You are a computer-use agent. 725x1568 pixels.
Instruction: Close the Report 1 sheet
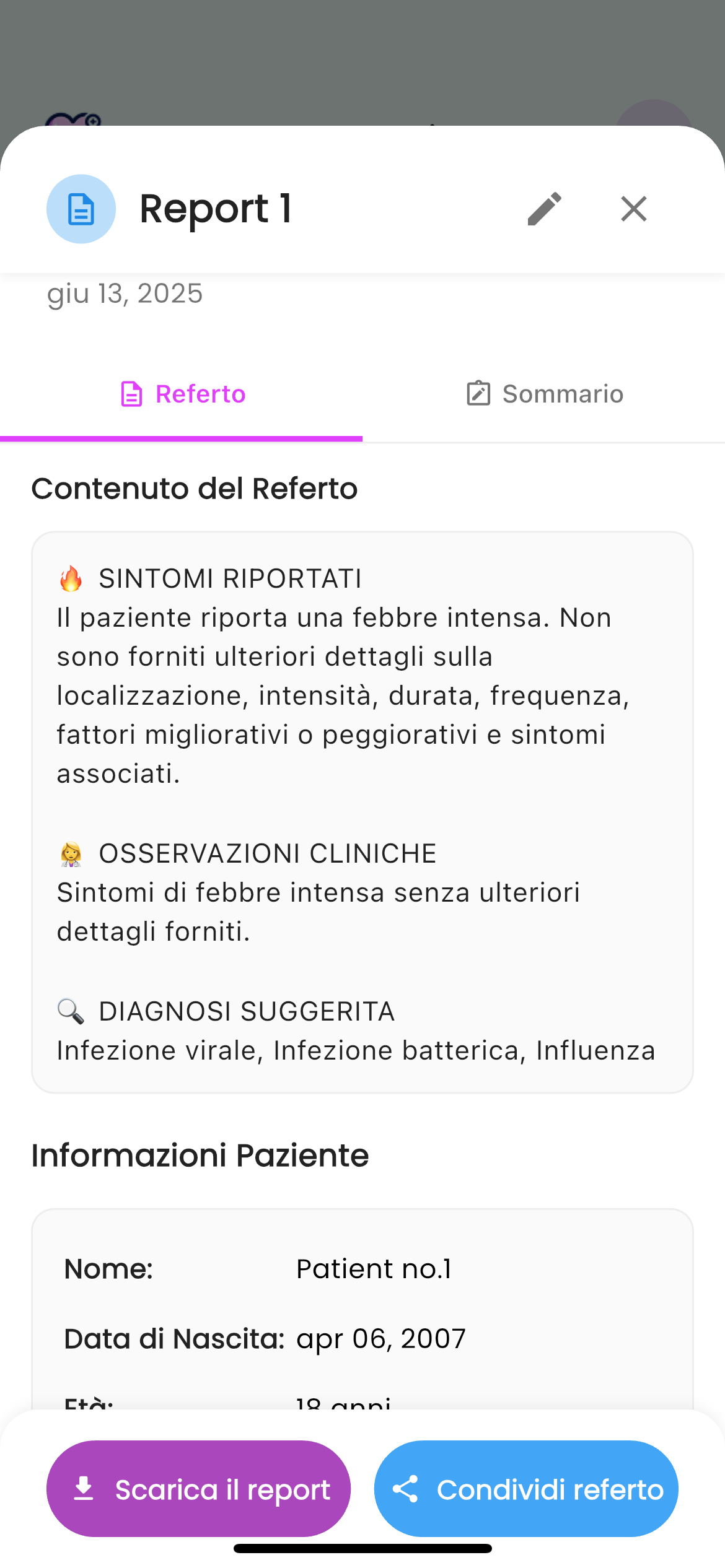633,209
